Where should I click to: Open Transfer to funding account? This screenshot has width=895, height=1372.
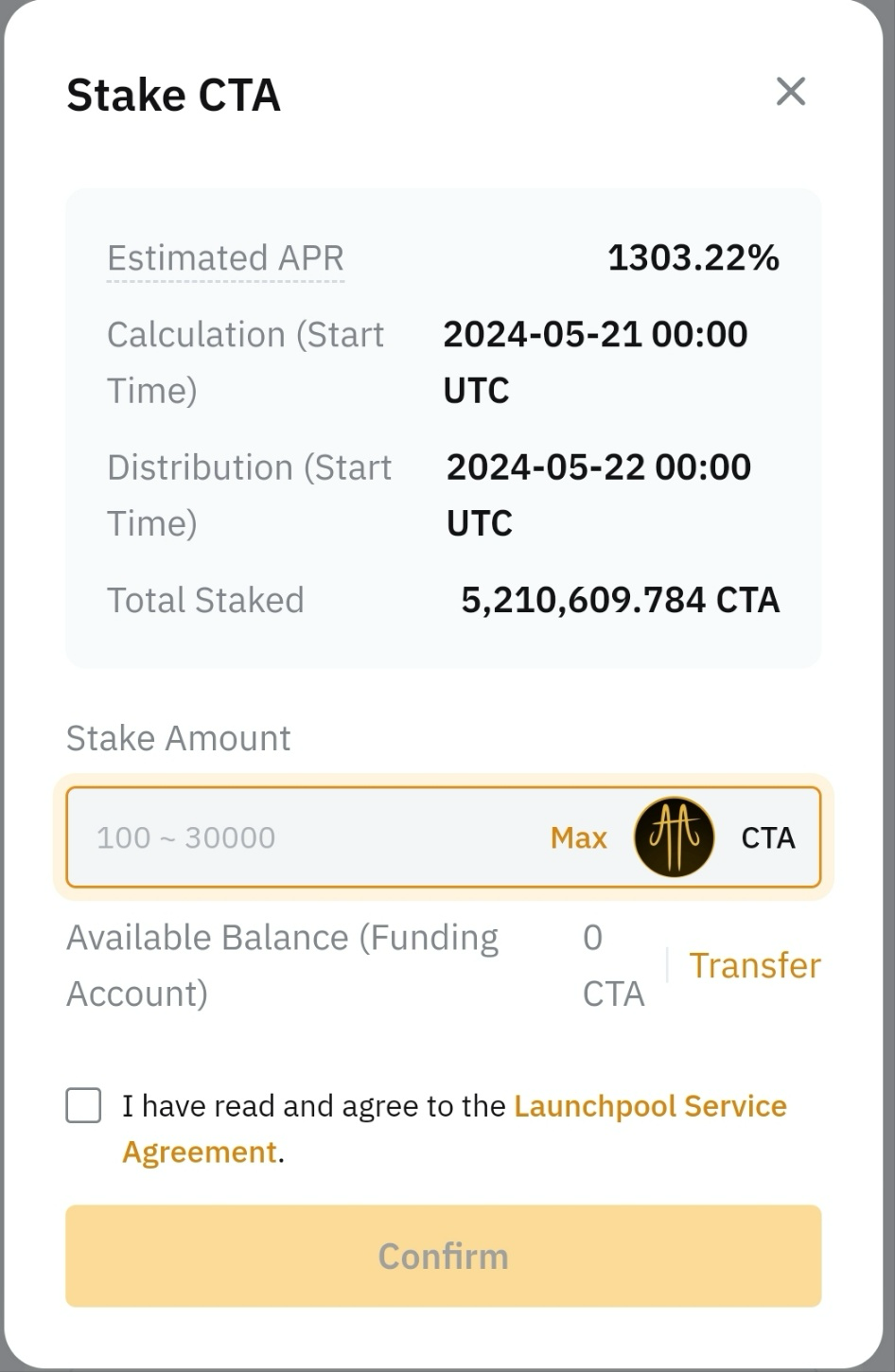tap(754, 965)
